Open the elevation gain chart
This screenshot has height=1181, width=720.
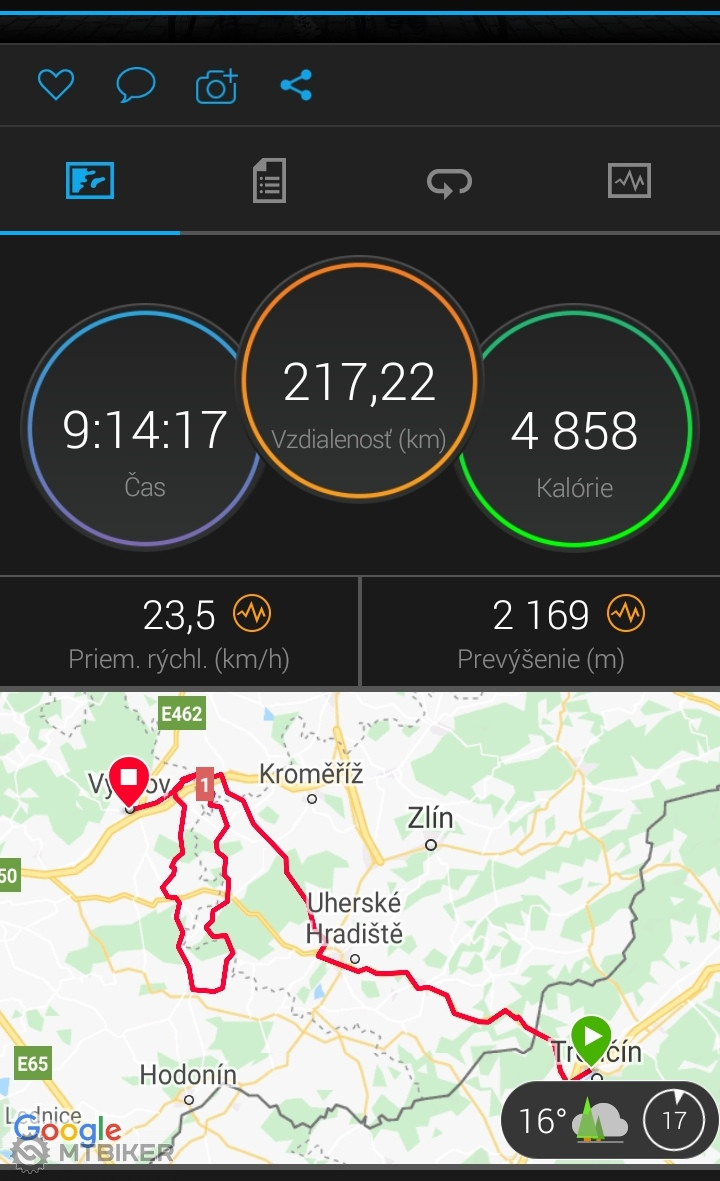pyautogui.click(x=626, y=612)
